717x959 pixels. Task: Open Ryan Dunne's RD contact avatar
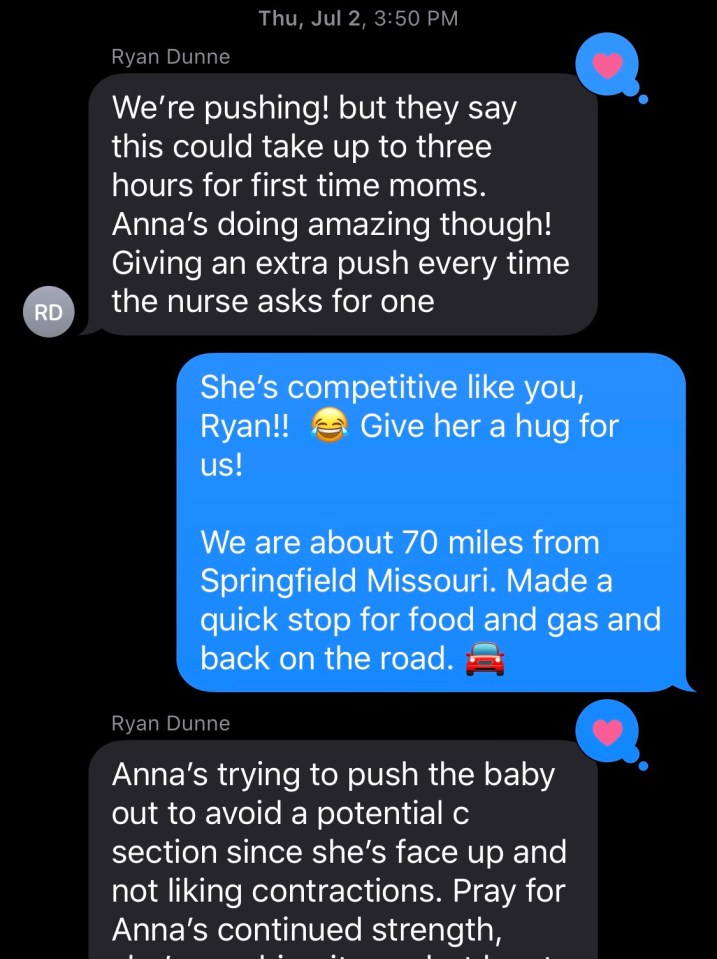(48, 312)
